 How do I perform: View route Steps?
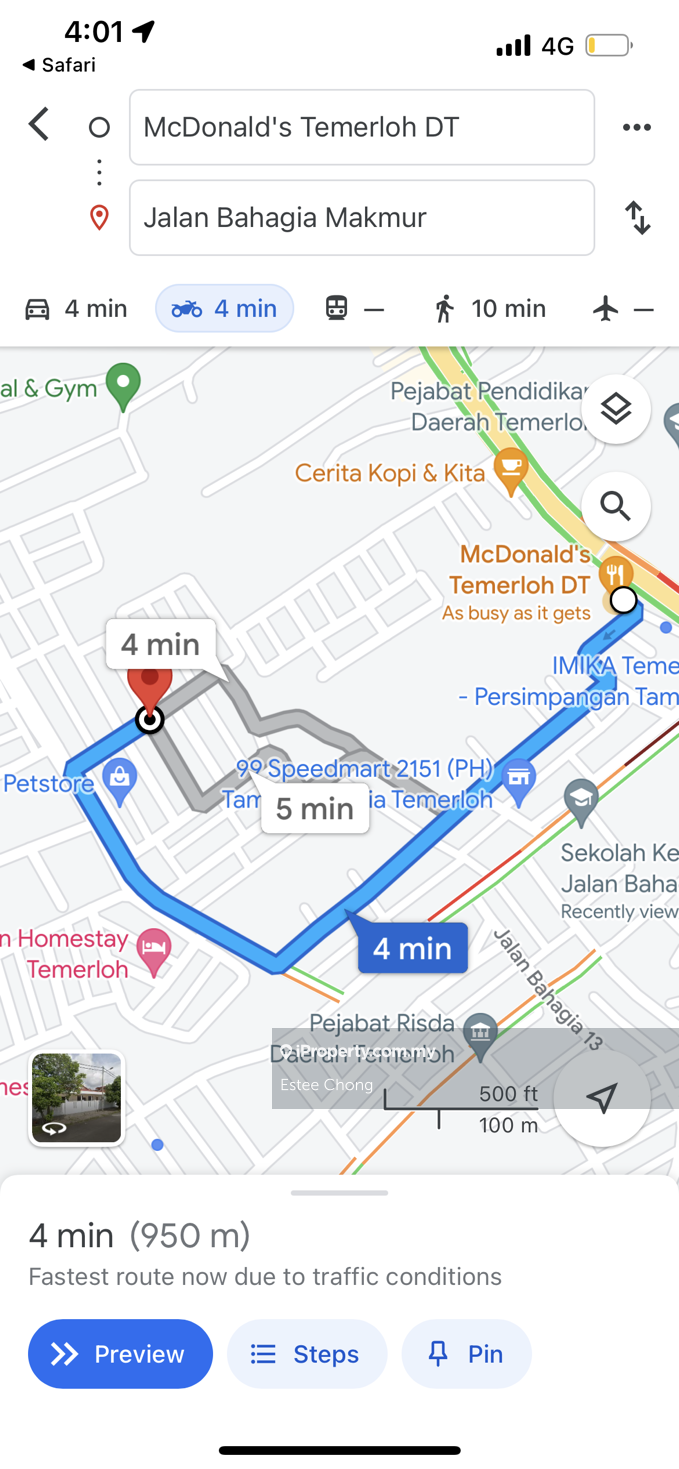306,1354
